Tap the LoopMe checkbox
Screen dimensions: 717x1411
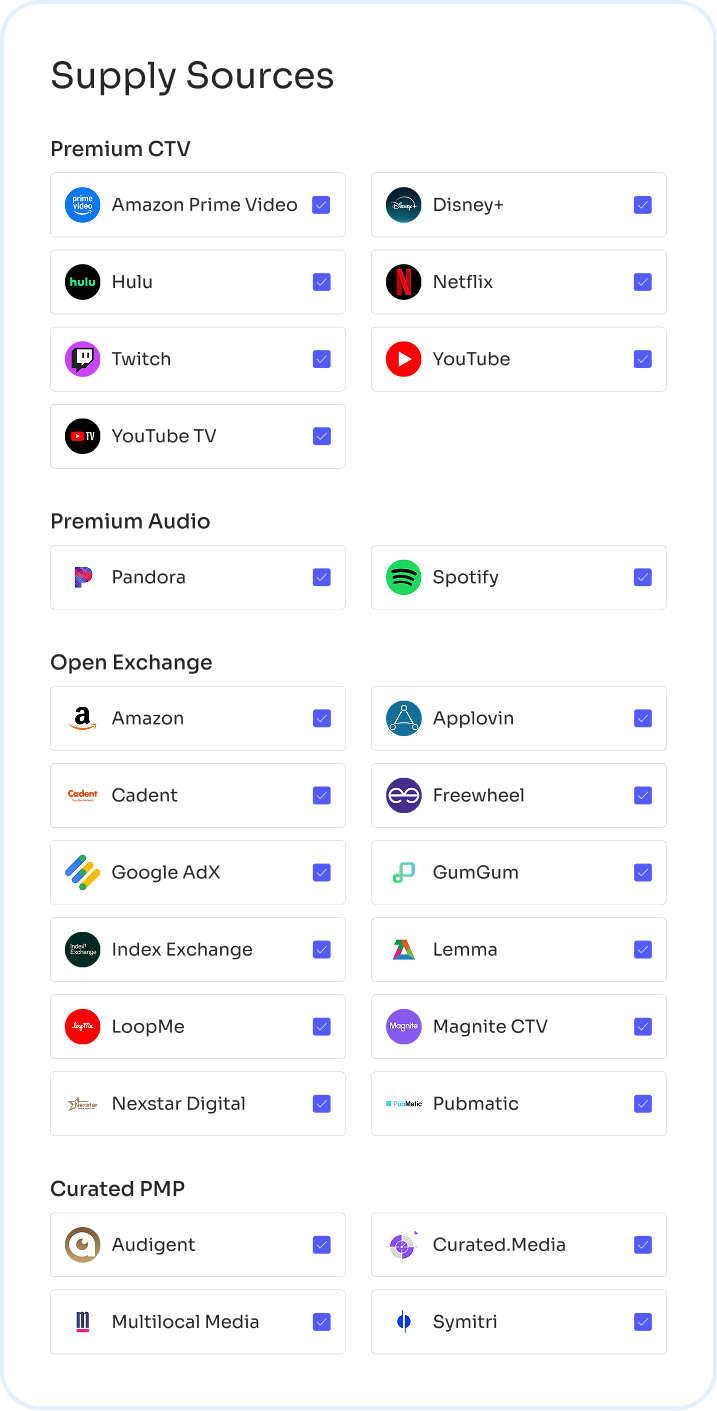[321, 1026]
